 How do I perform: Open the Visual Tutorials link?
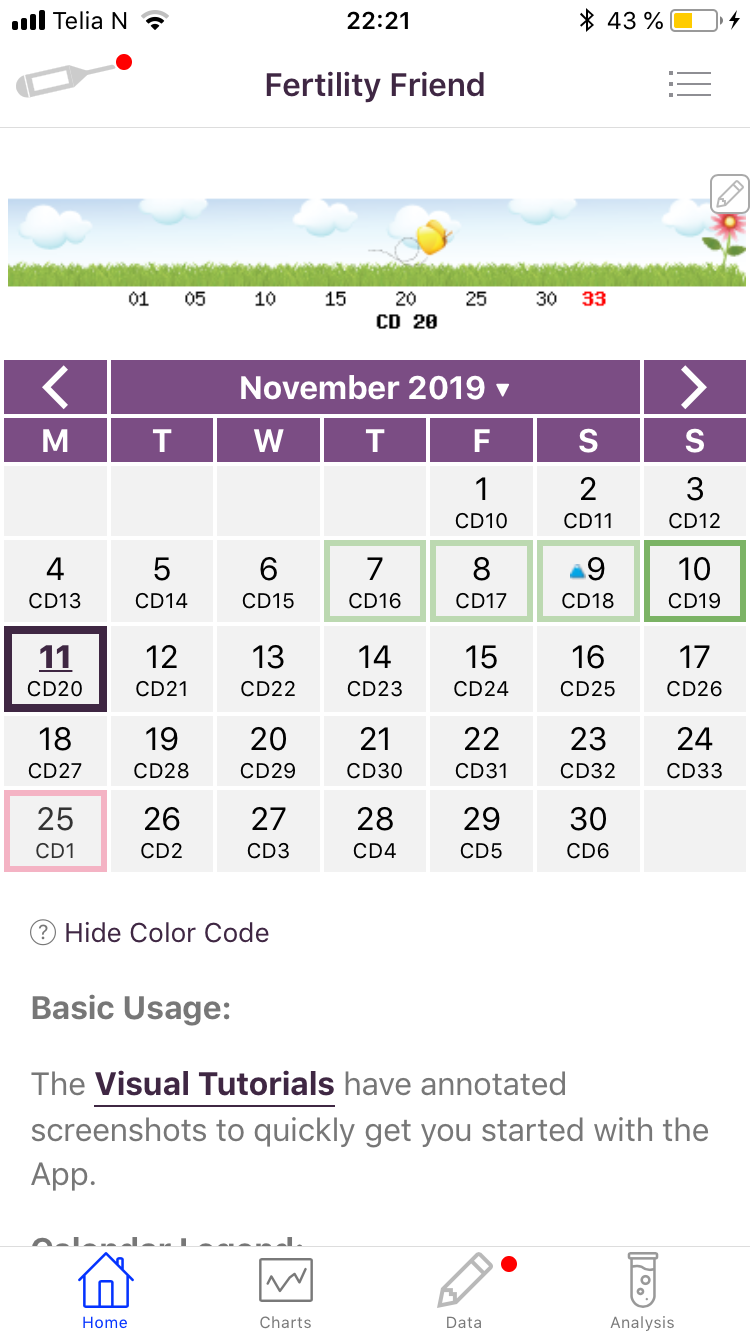pyautogui.click(x=214, y=1084)
